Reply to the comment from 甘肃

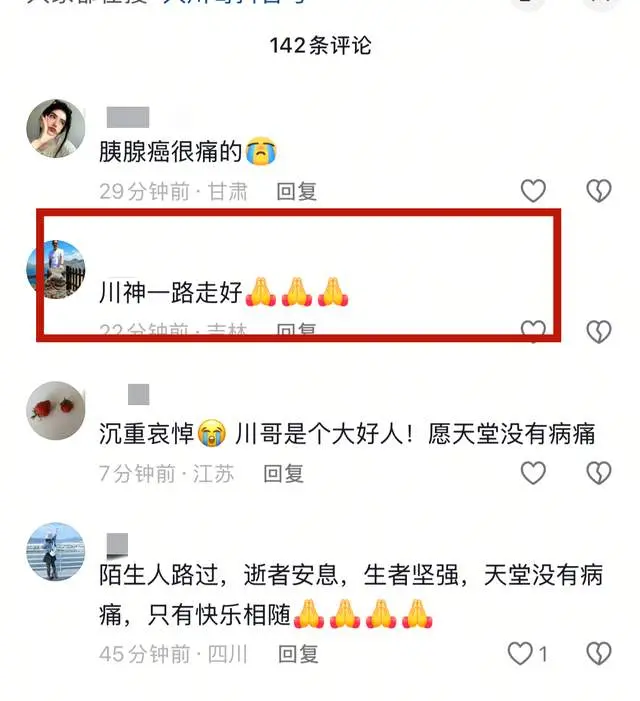[297, 191]
